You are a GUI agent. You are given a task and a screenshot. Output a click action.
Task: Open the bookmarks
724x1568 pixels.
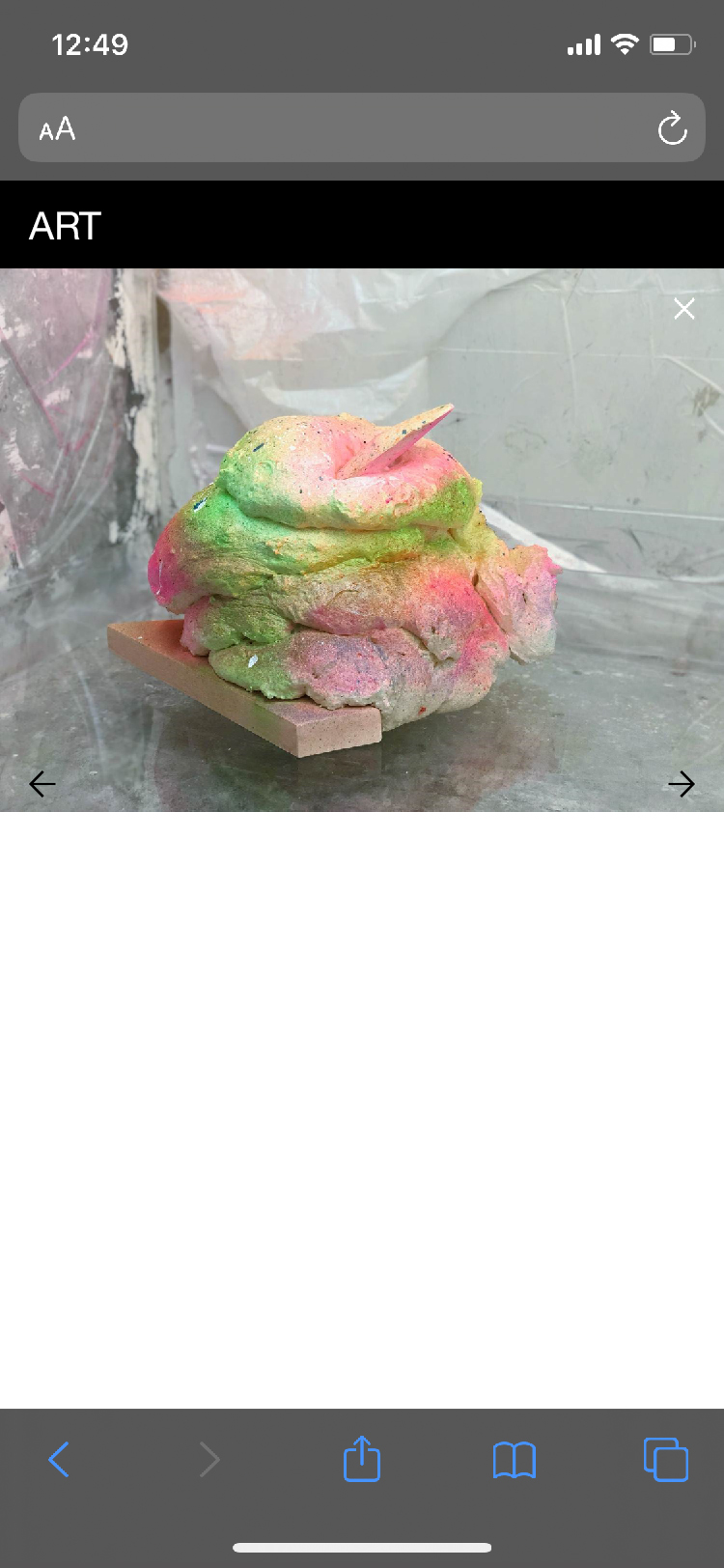[x=514, y=1459]
